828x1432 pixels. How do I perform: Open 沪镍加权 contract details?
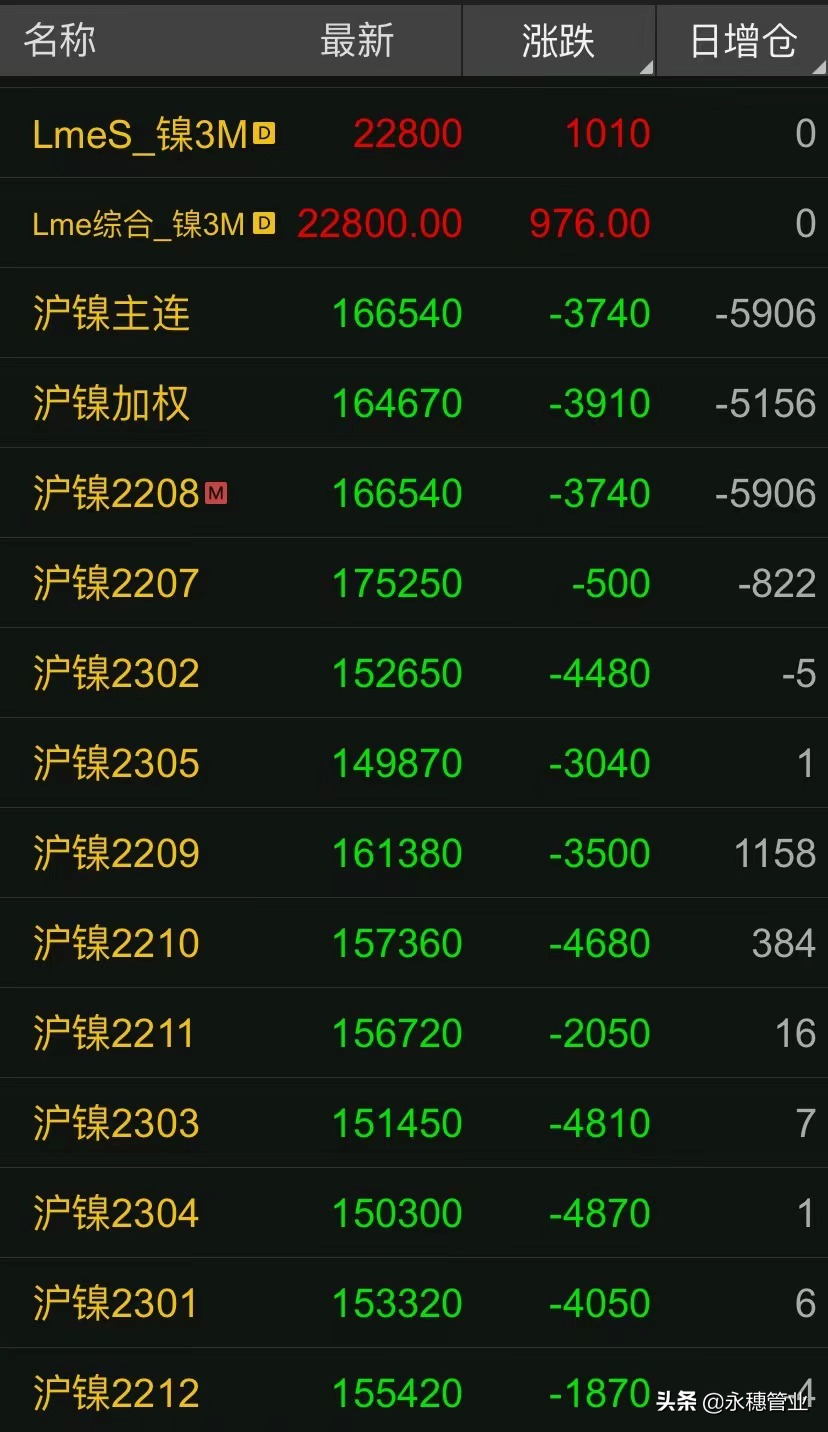[x=414, y=403]
